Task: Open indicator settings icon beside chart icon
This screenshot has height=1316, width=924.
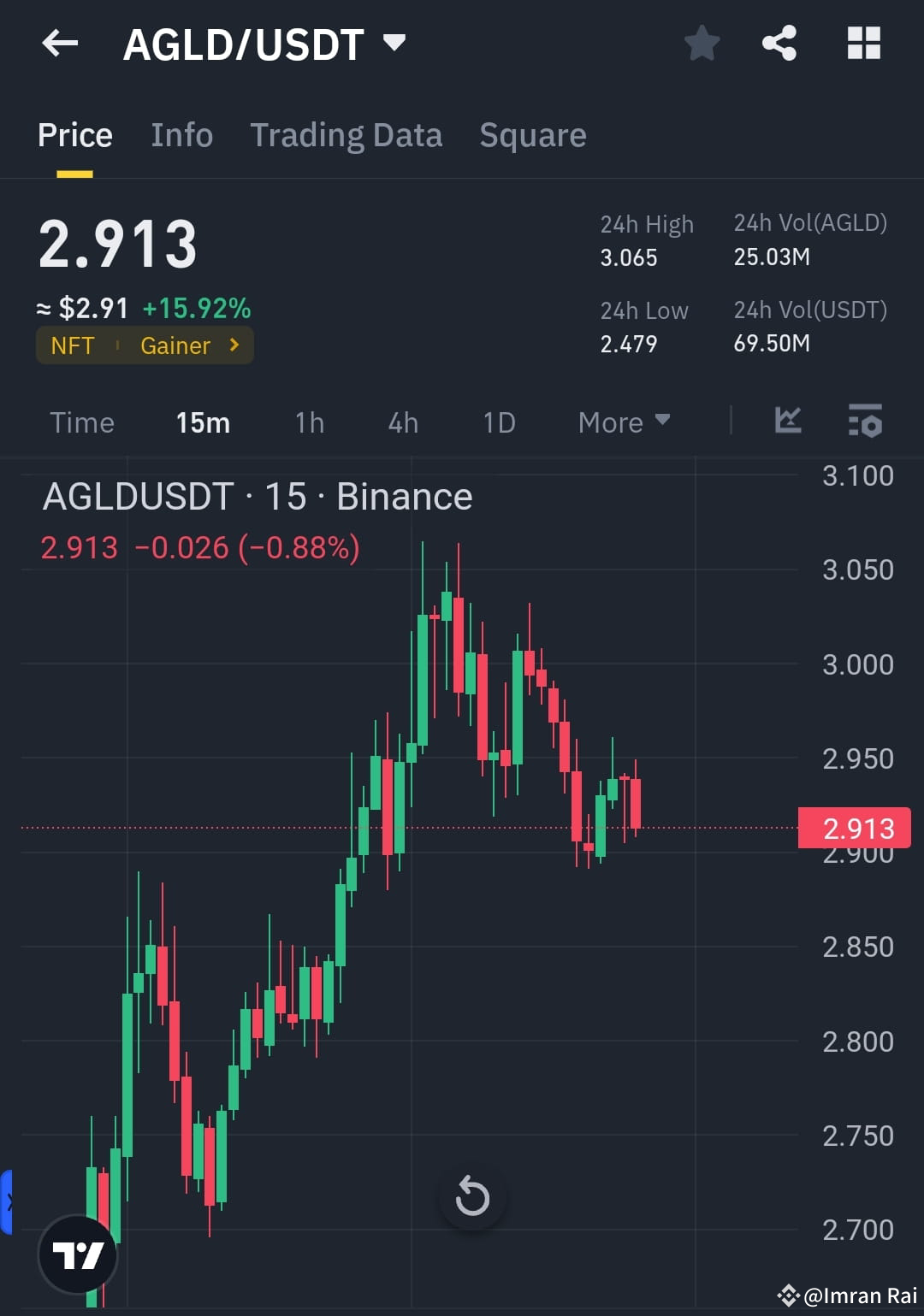Action: pyautogui.click(x=865, y=421)
